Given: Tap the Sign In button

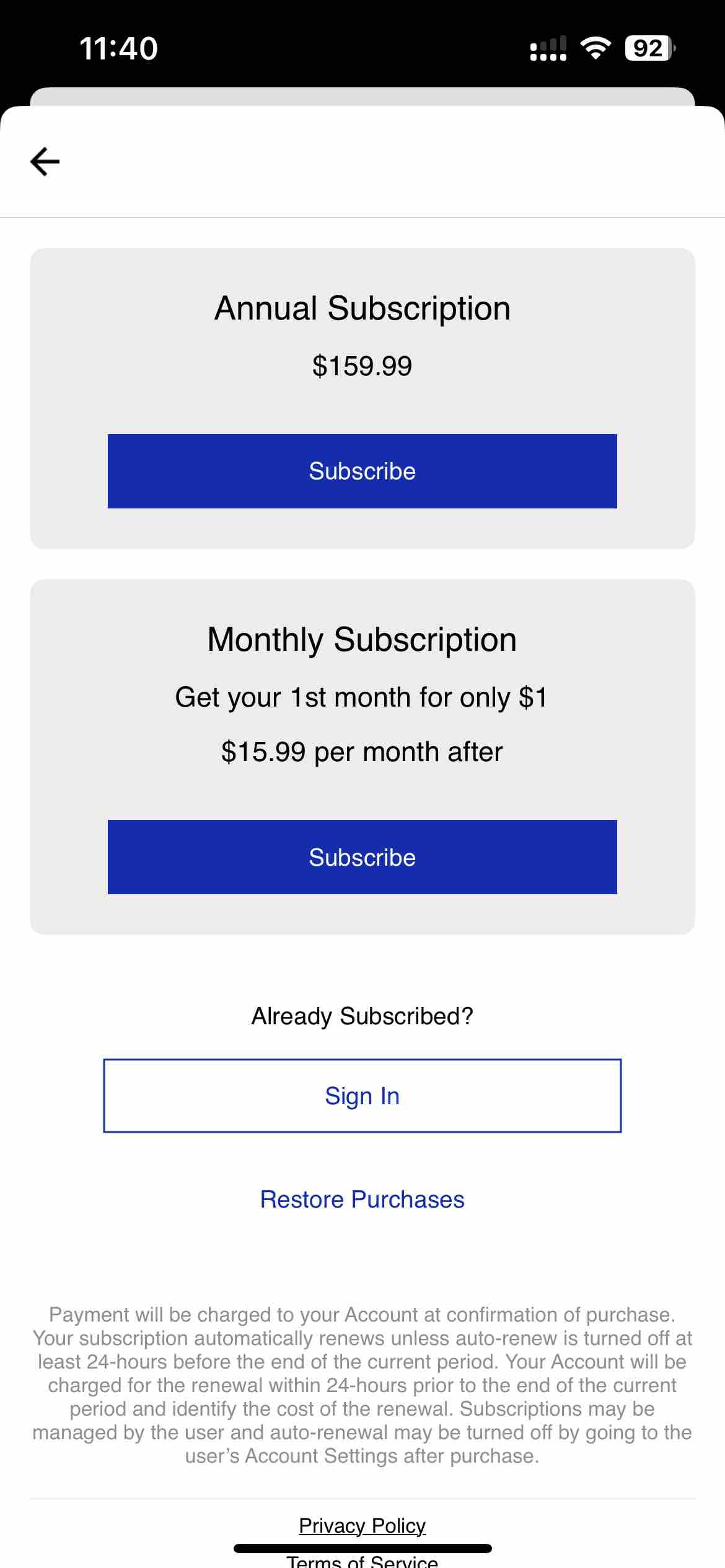Looking at the screenshot, I should pyautogui.click(x=362, y=1095).
